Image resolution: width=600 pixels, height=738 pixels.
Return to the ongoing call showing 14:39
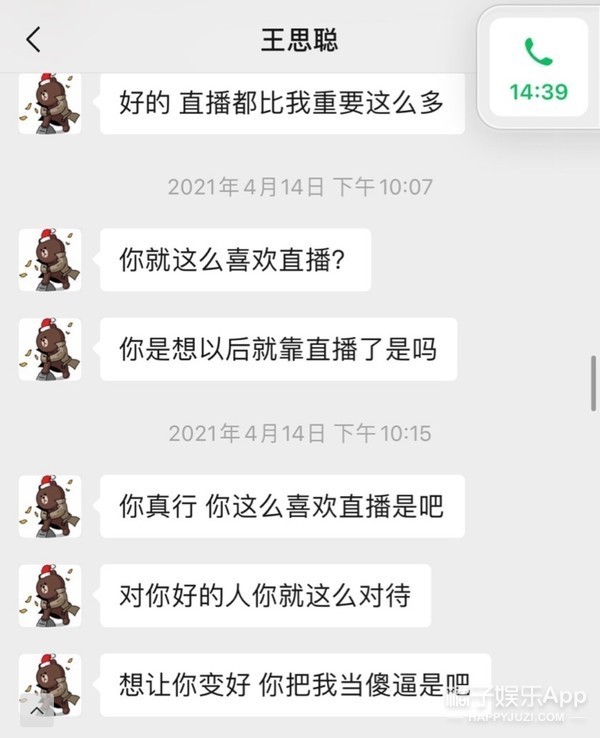(x=538, y=68)
